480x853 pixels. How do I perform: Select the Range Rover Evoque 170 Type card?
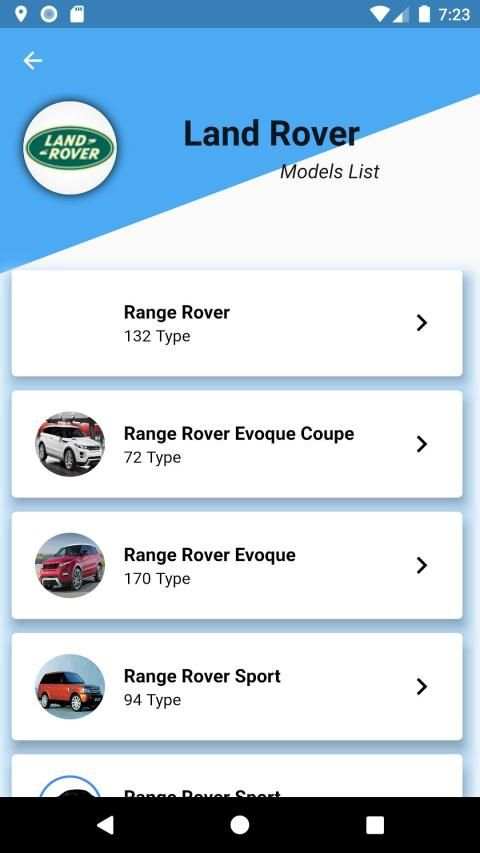pos(237,565)
